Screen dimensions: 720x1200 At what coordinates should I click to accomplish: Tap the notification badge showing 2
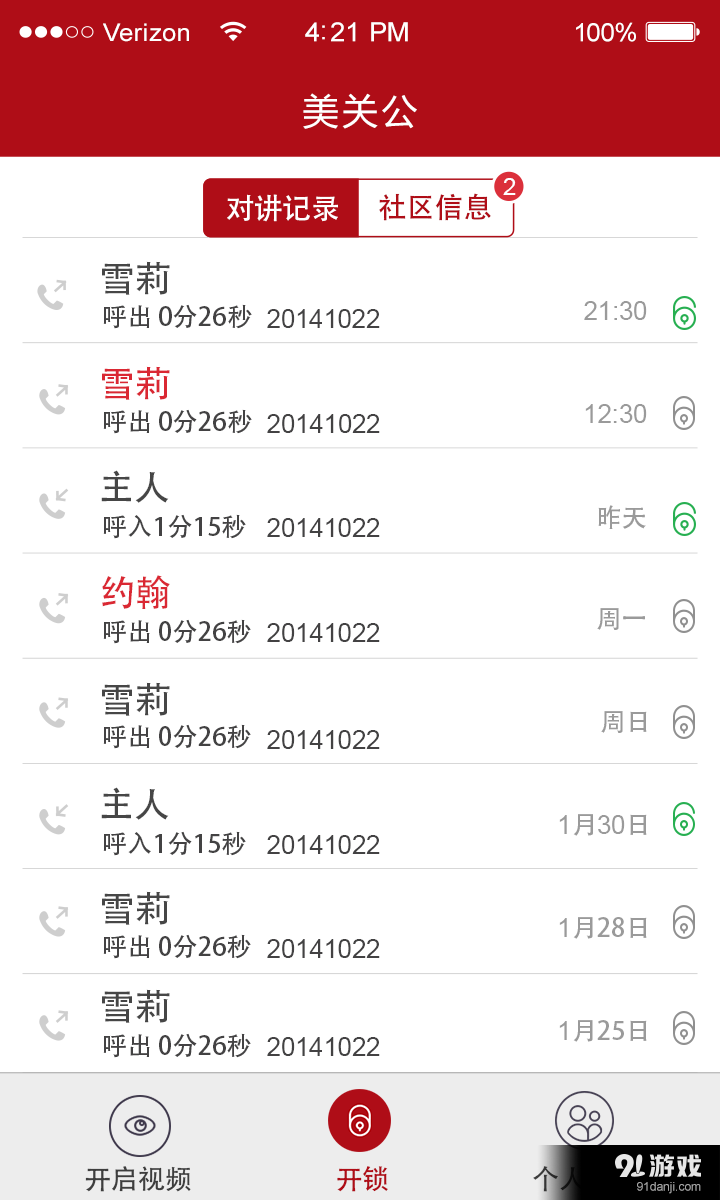[510, 186]
